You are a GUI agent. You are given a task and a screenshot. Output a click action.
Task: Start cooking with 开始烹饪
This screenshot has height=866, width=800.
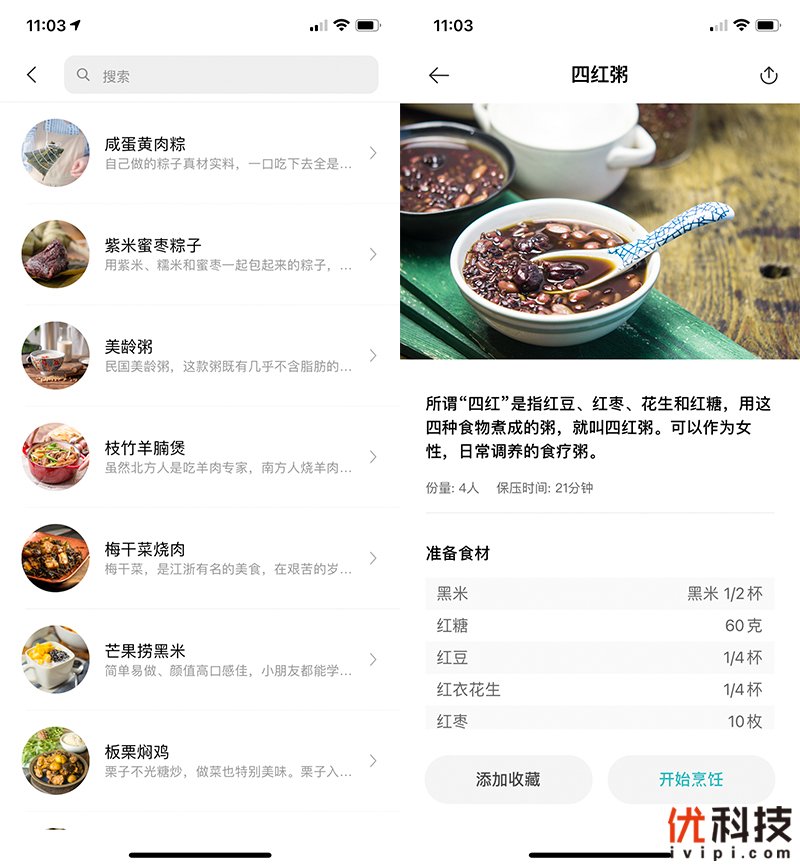click(691, 779)
